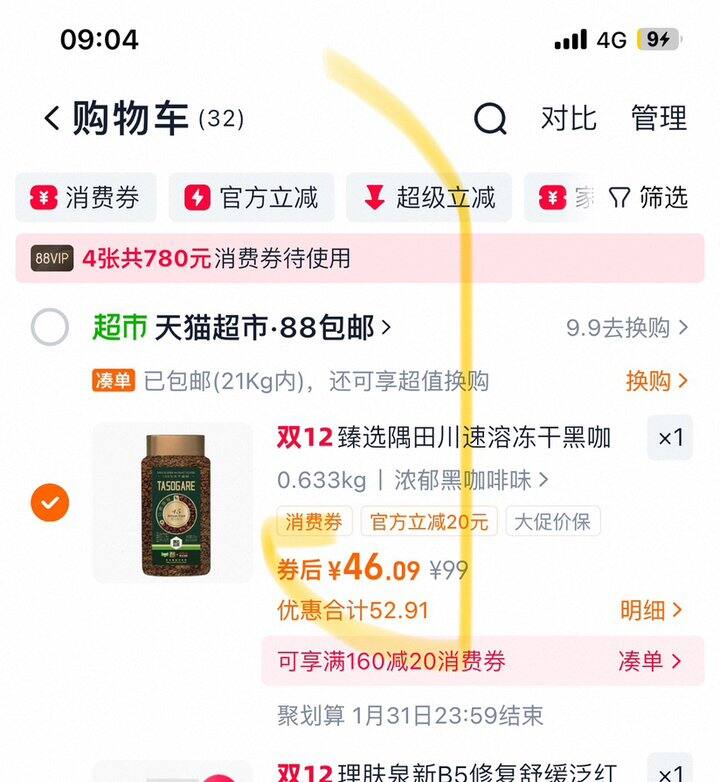Select the 超级立减 filter chip

pos(429,197)
